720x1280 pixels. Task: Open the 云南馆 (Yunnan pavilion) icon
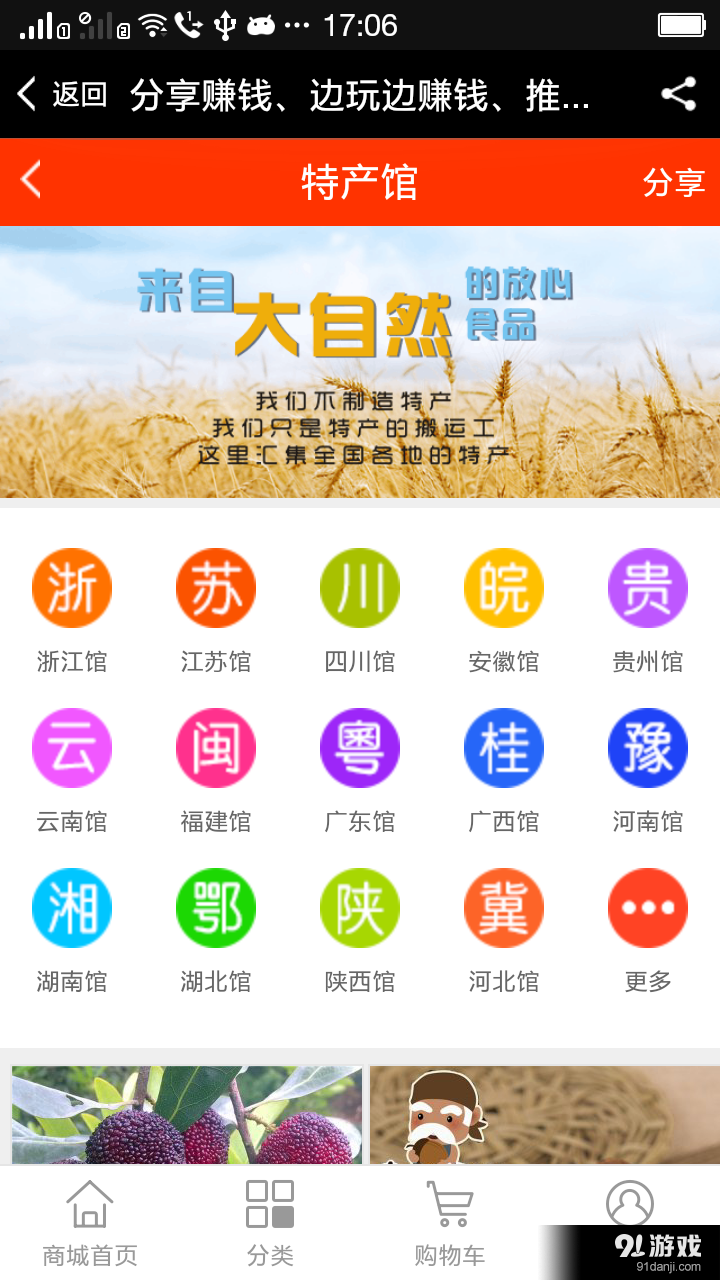[x=72, y=748]
